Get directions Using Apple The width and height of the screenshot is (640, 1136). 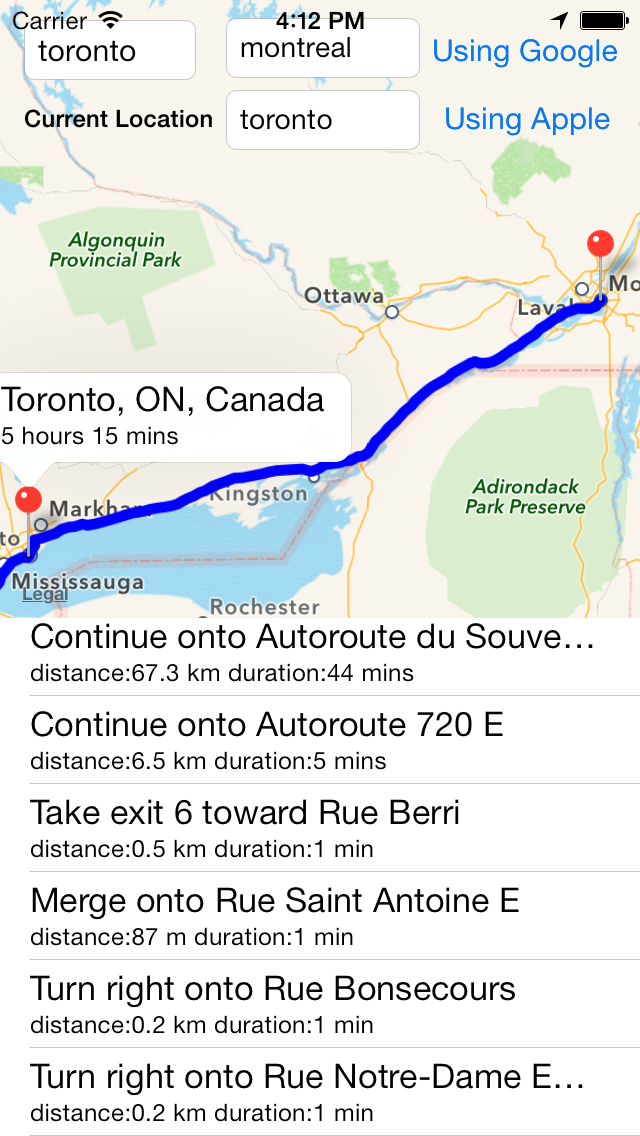[527, 120]
